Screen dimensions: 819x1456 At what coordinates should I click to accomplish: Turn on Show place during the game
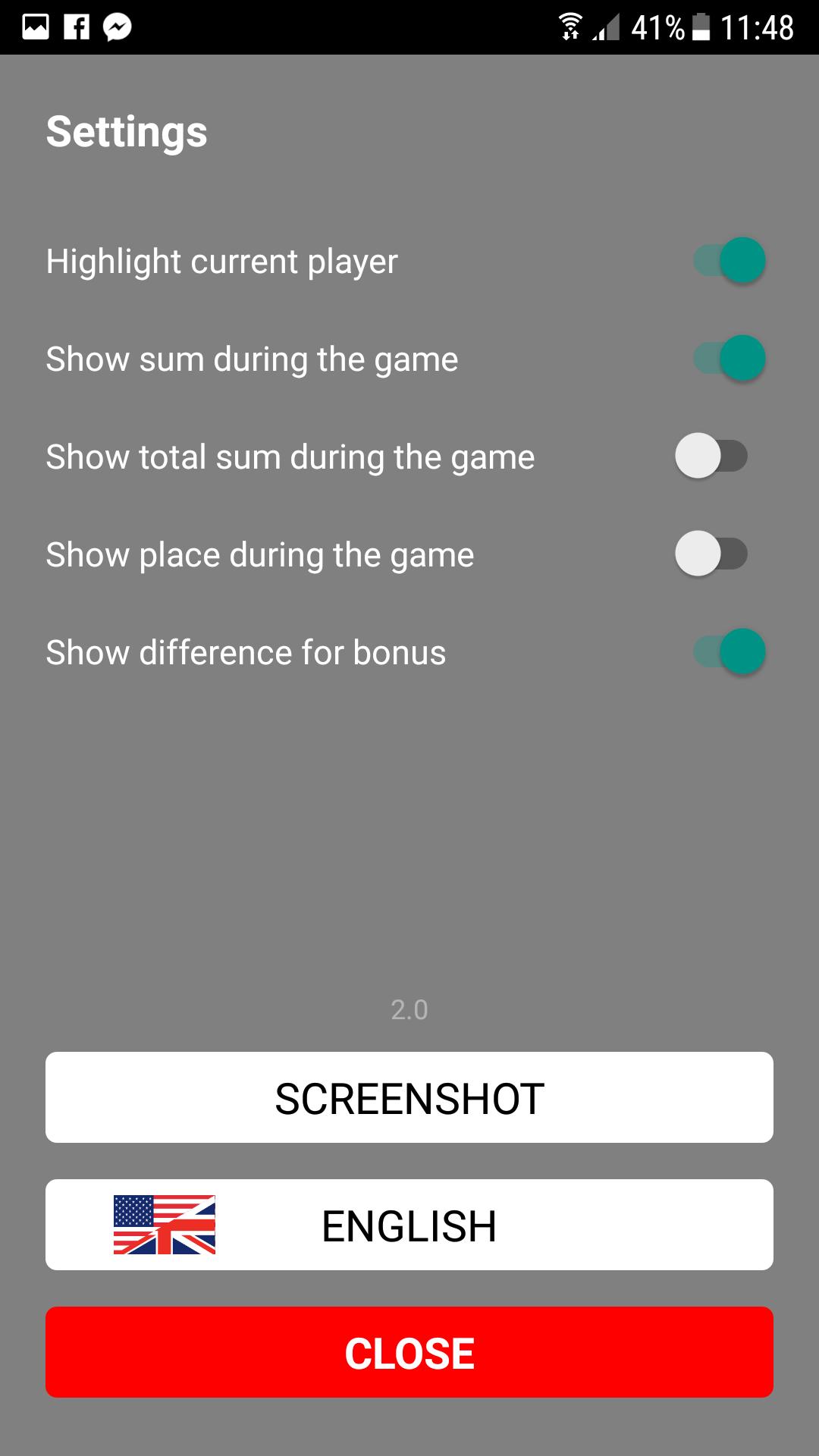click(711, 554)
